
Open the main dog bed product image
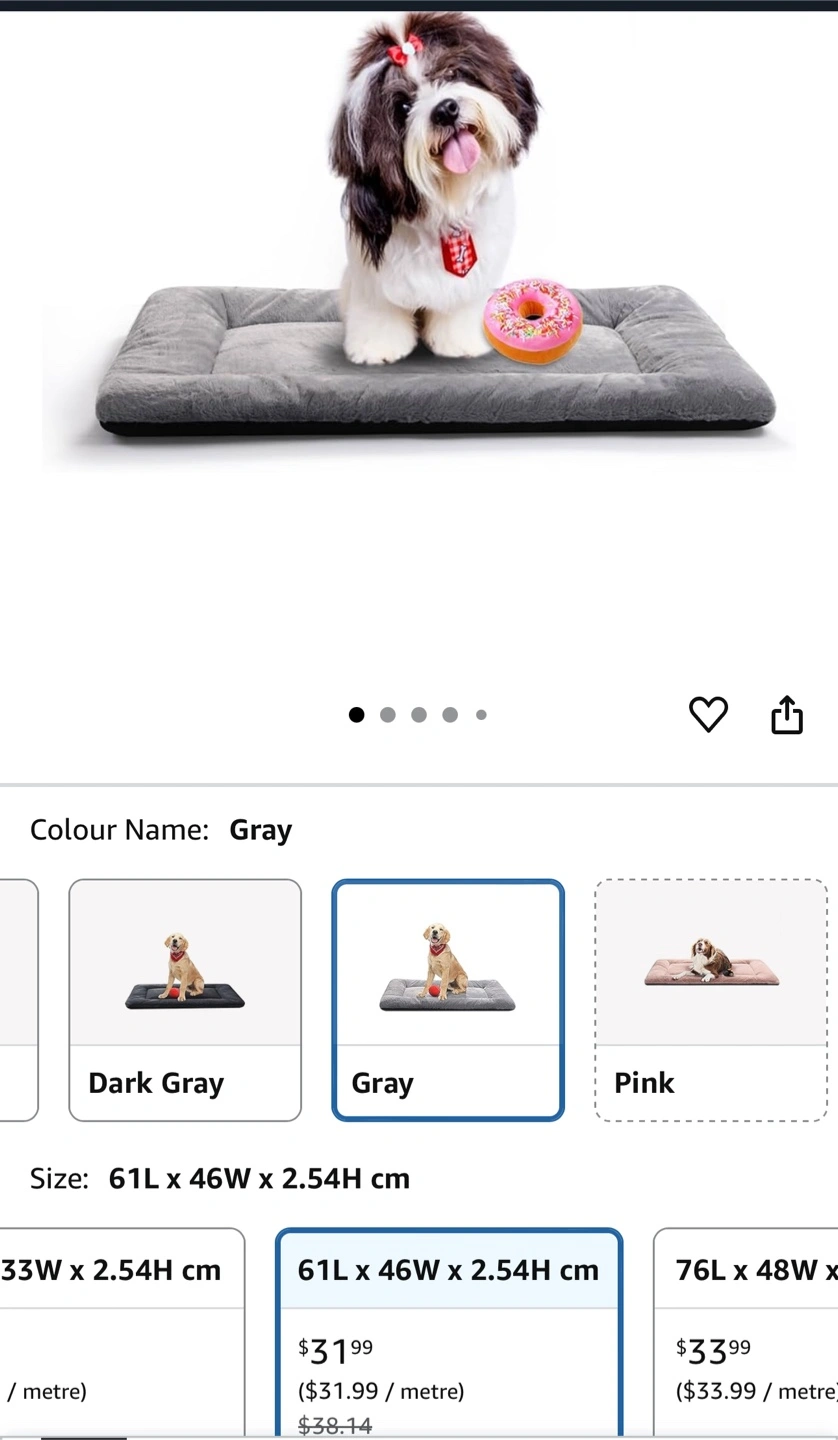point(419,240)
